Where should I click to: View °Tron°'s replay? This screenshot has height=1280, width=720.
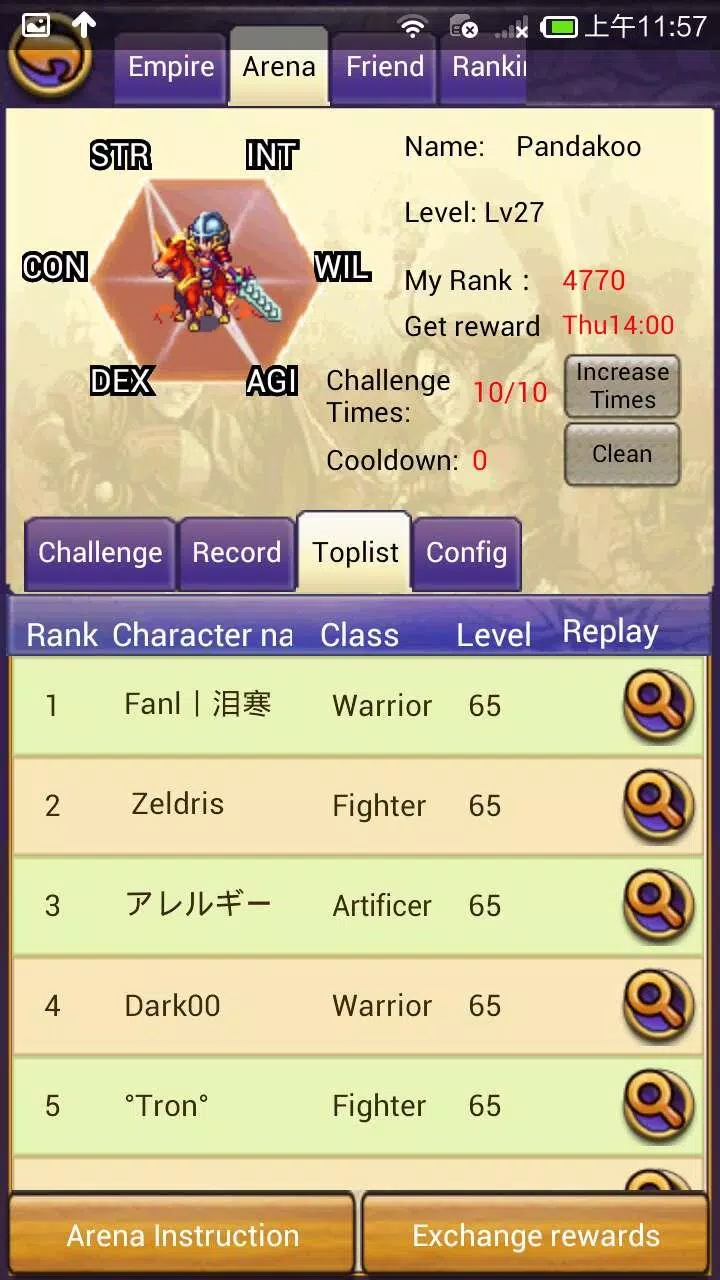tap(658, 1105)
